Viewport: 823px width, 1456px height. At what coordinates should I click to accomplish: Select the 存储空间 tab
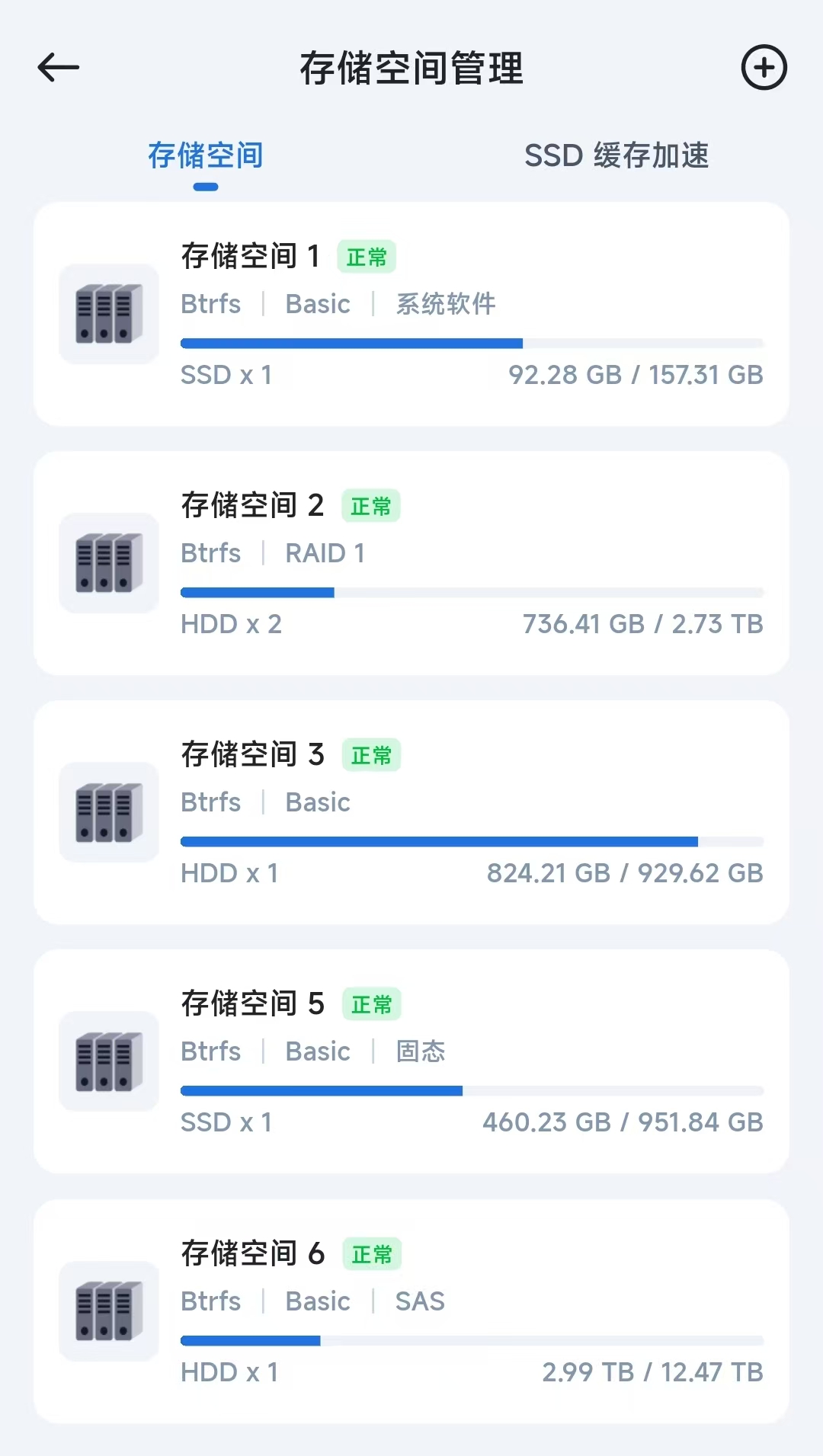205,155
